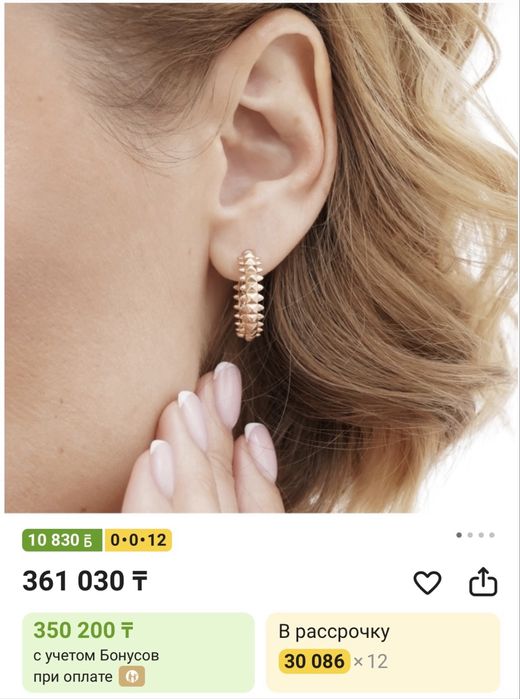Open the В рассрочку installment option
Image resolution: width=520 pixels, height=699 pixels.
pyautogui.click(x=383, y=652)
